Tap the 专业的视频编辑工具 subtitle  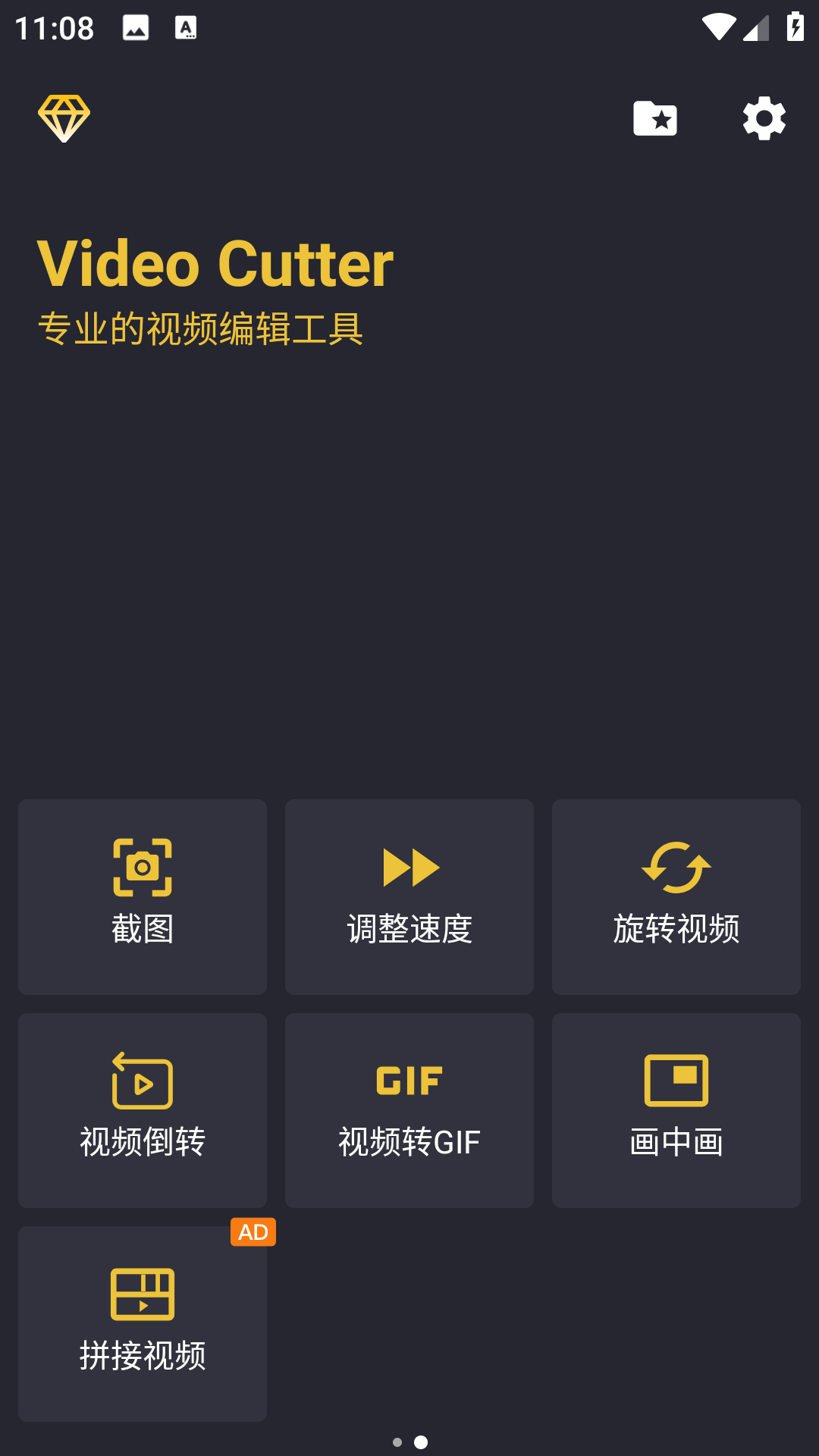click(202, 326)
